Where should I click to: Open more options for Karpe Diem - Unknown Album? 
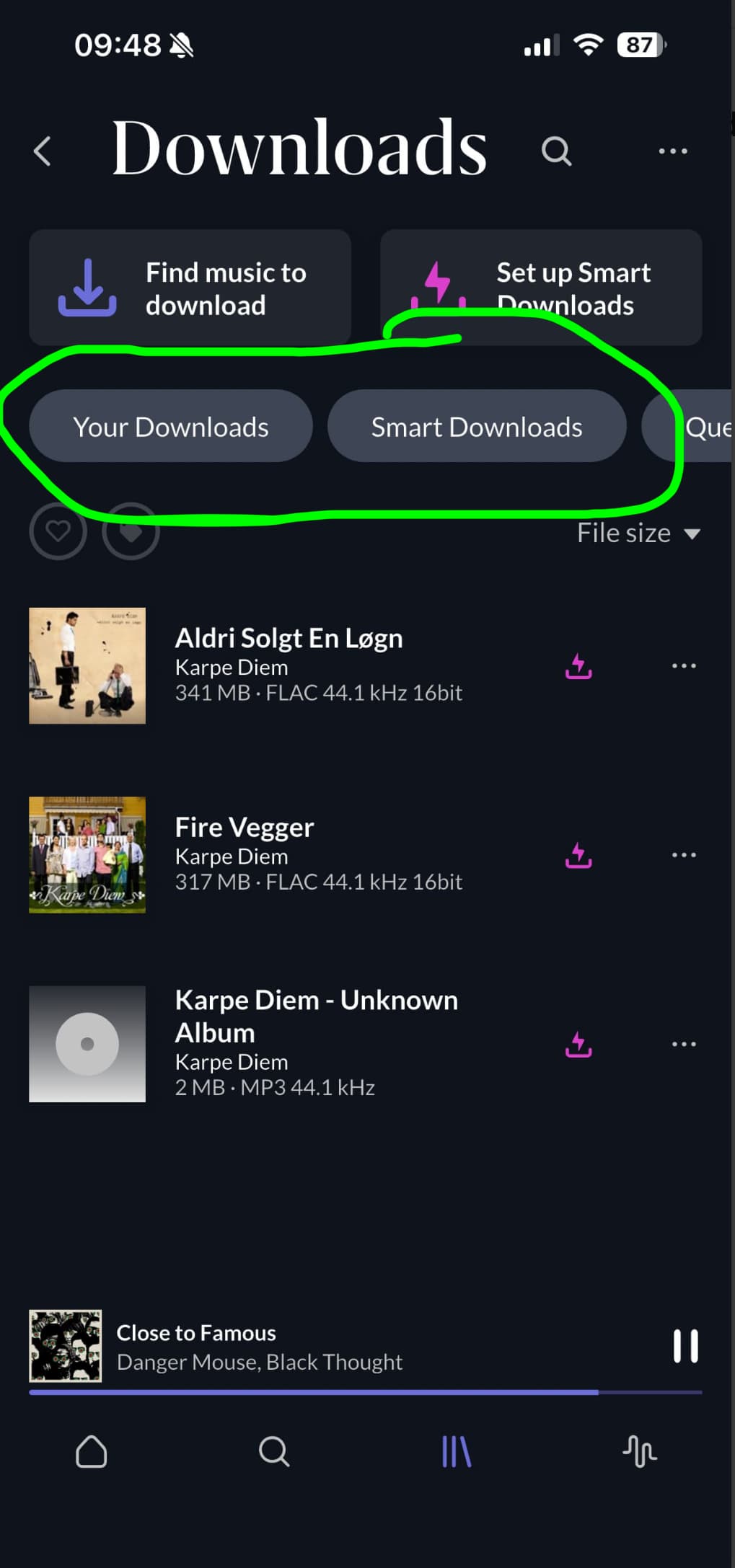(x=683, y=1044)
